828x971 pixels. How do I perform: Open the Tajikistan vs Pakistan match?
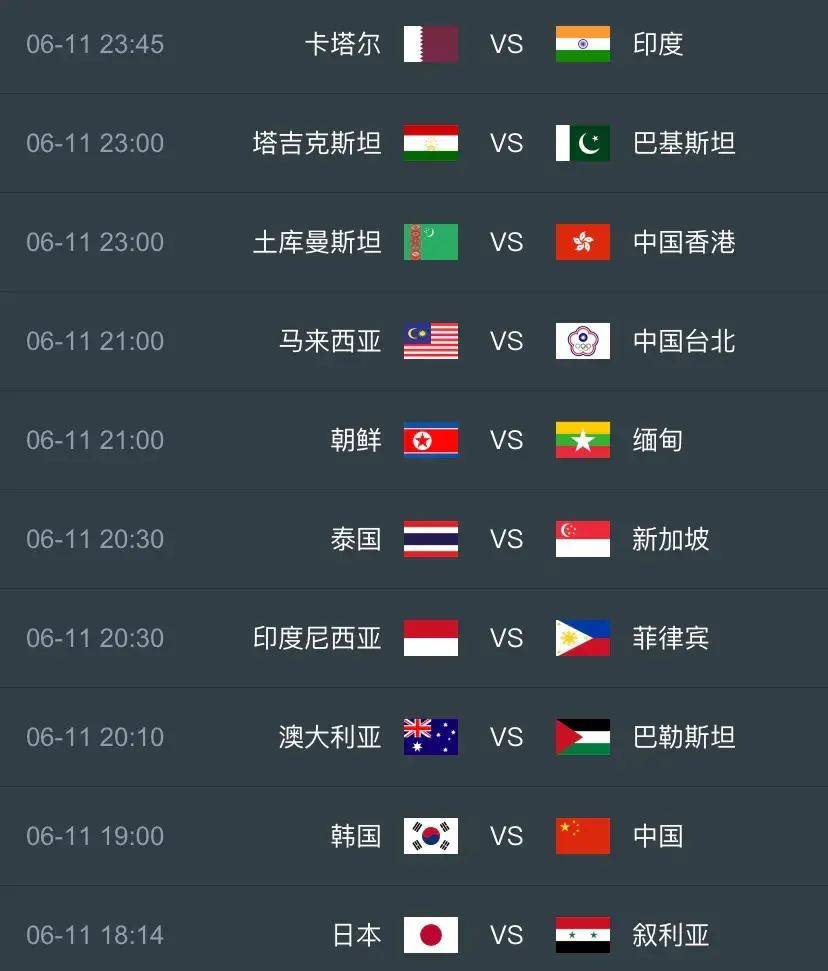(506, 143)
